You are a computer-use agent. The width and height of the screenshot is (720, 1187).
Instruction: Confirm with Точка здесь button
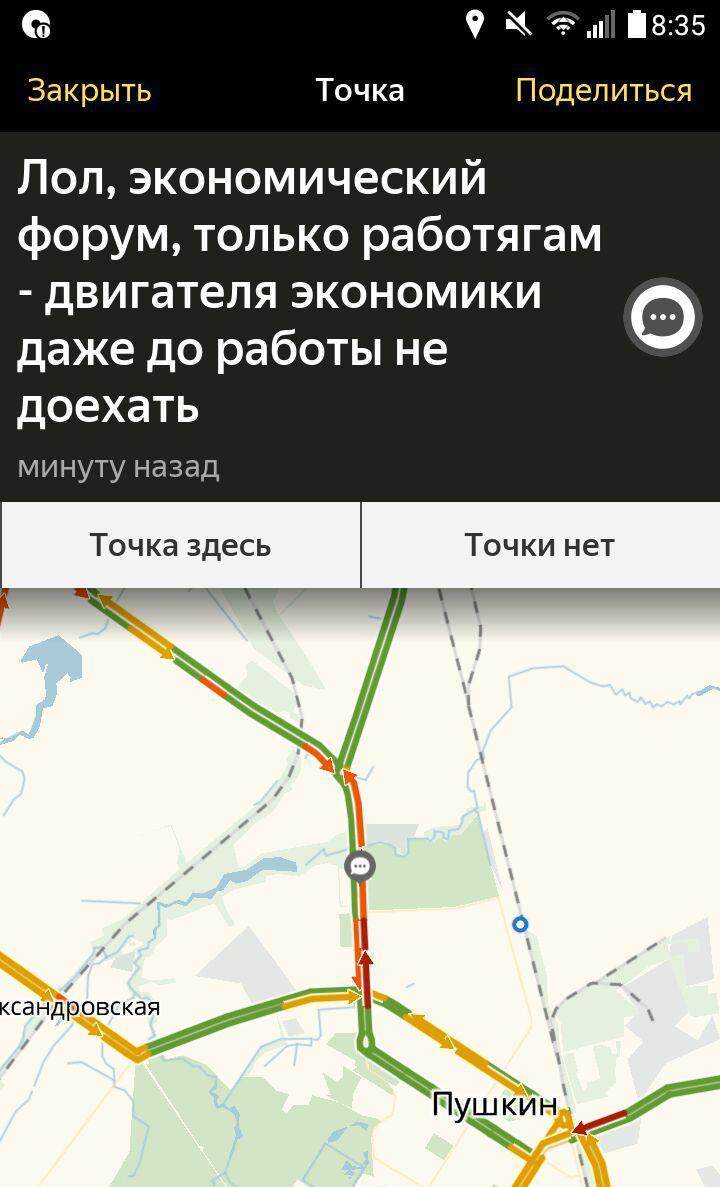coord(180,545)
